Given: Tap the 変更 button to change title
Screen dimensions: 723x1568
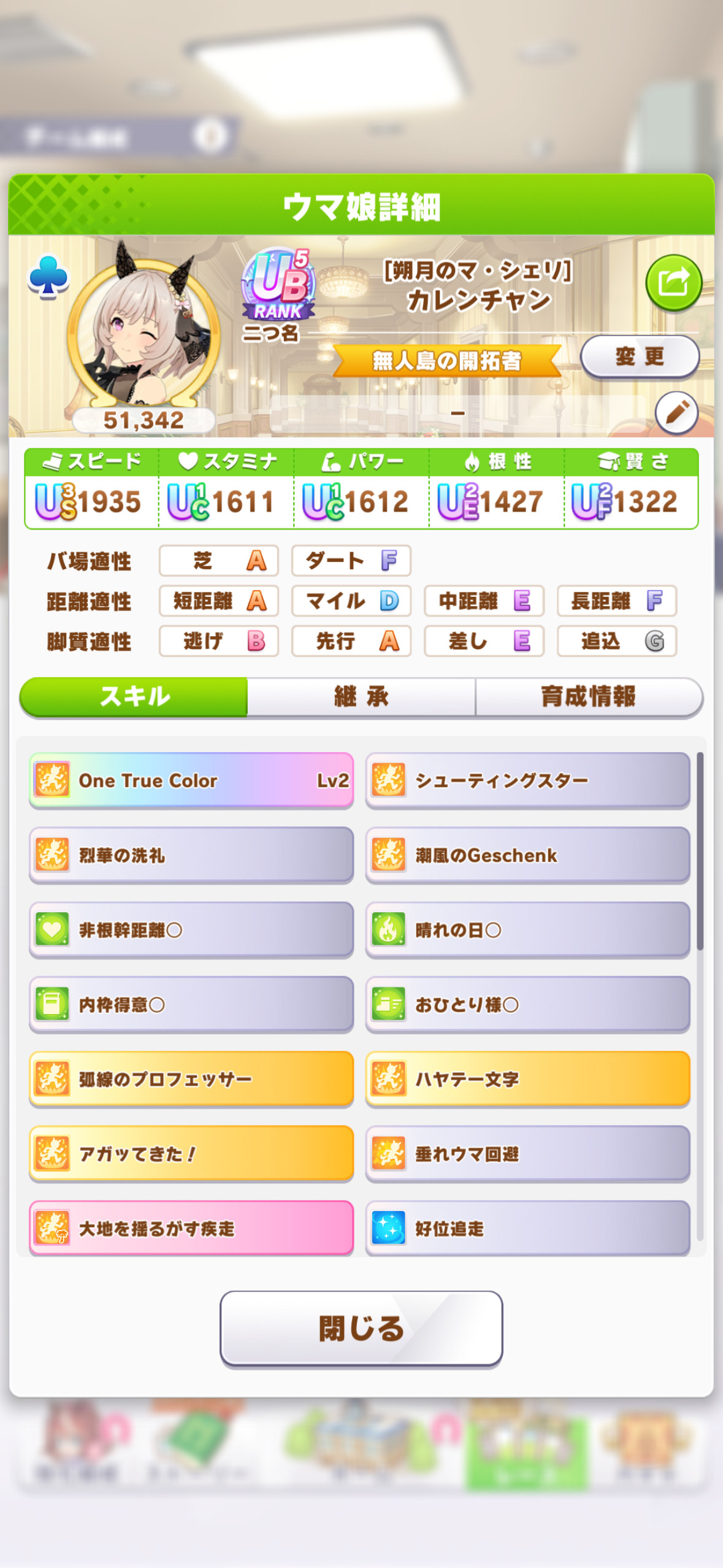Looking at the screenshot, I should 640,356.
